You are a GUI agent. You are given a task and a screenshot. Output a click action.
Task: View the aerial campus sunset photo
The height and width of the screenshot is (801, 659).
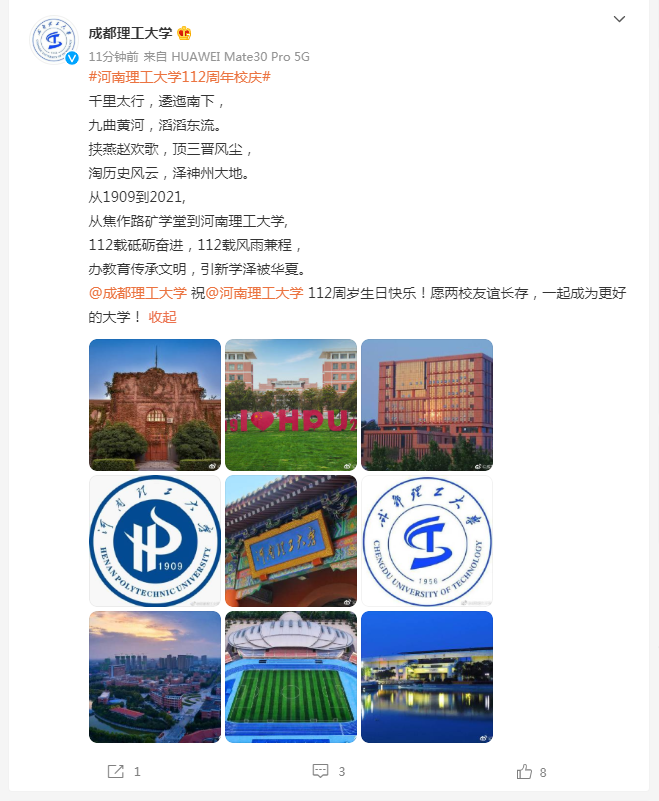coord(155,677)
